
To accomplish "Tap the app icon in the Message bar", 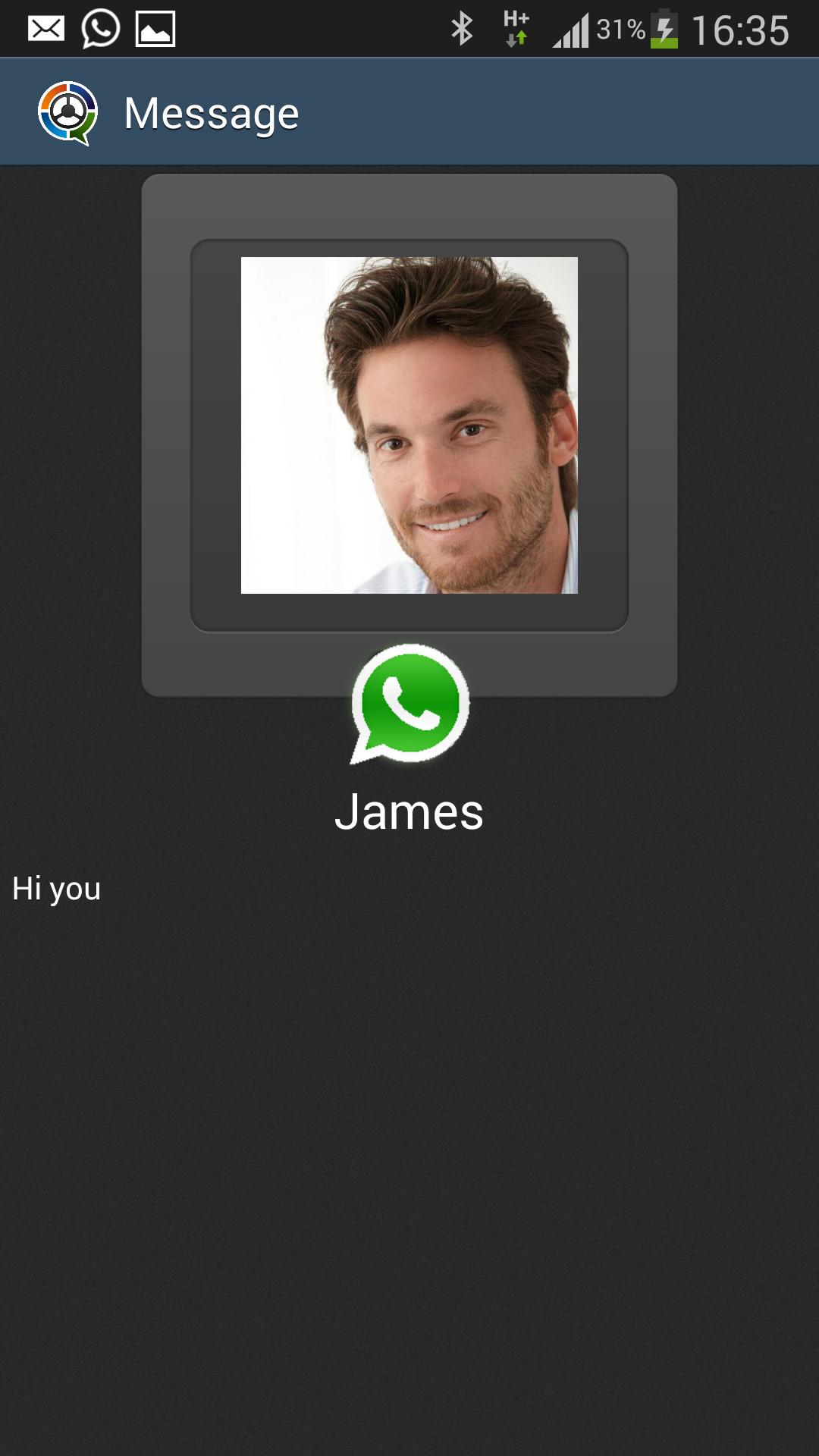I will (68, 113).
